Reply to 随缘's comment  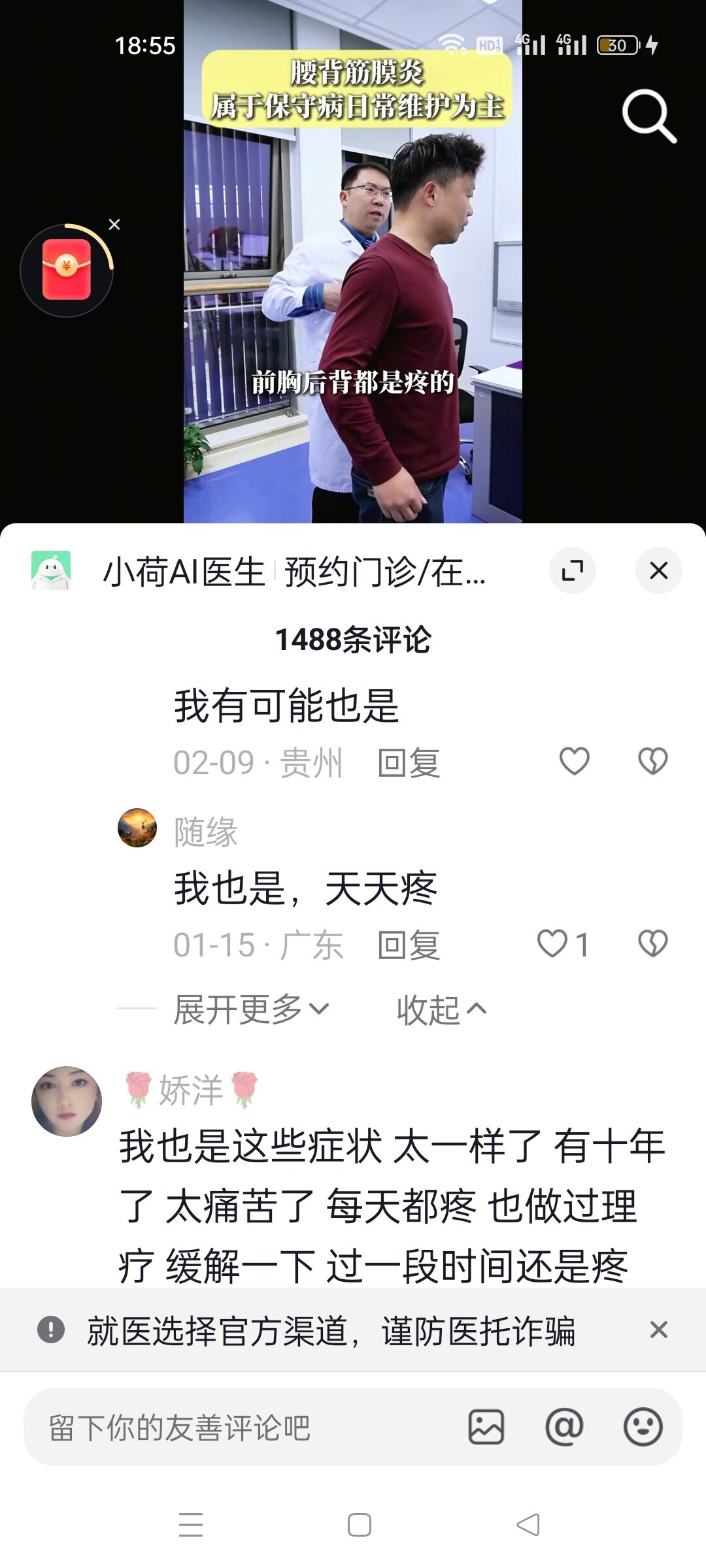(409, 945)
